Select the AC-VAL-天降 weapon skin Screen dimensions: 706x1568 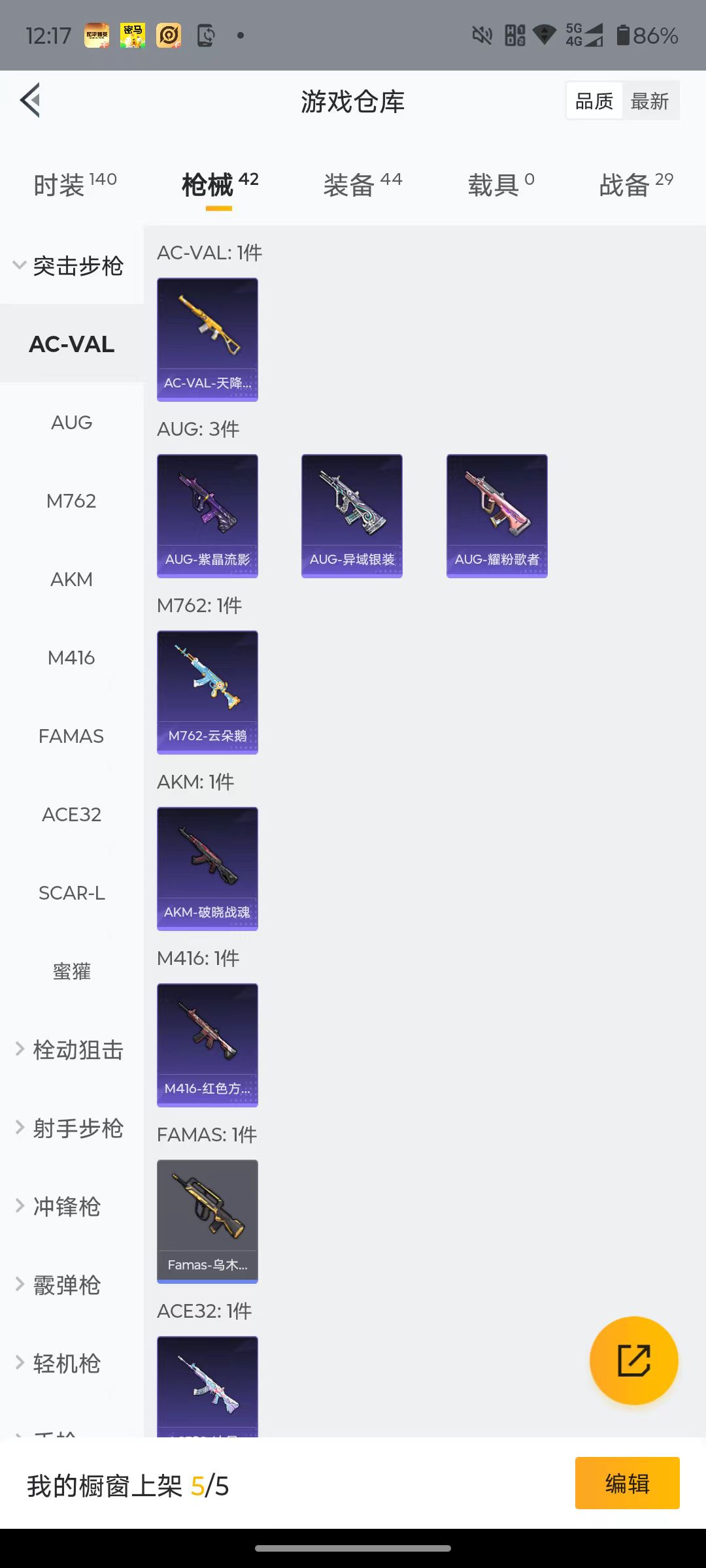click(207, 339)
